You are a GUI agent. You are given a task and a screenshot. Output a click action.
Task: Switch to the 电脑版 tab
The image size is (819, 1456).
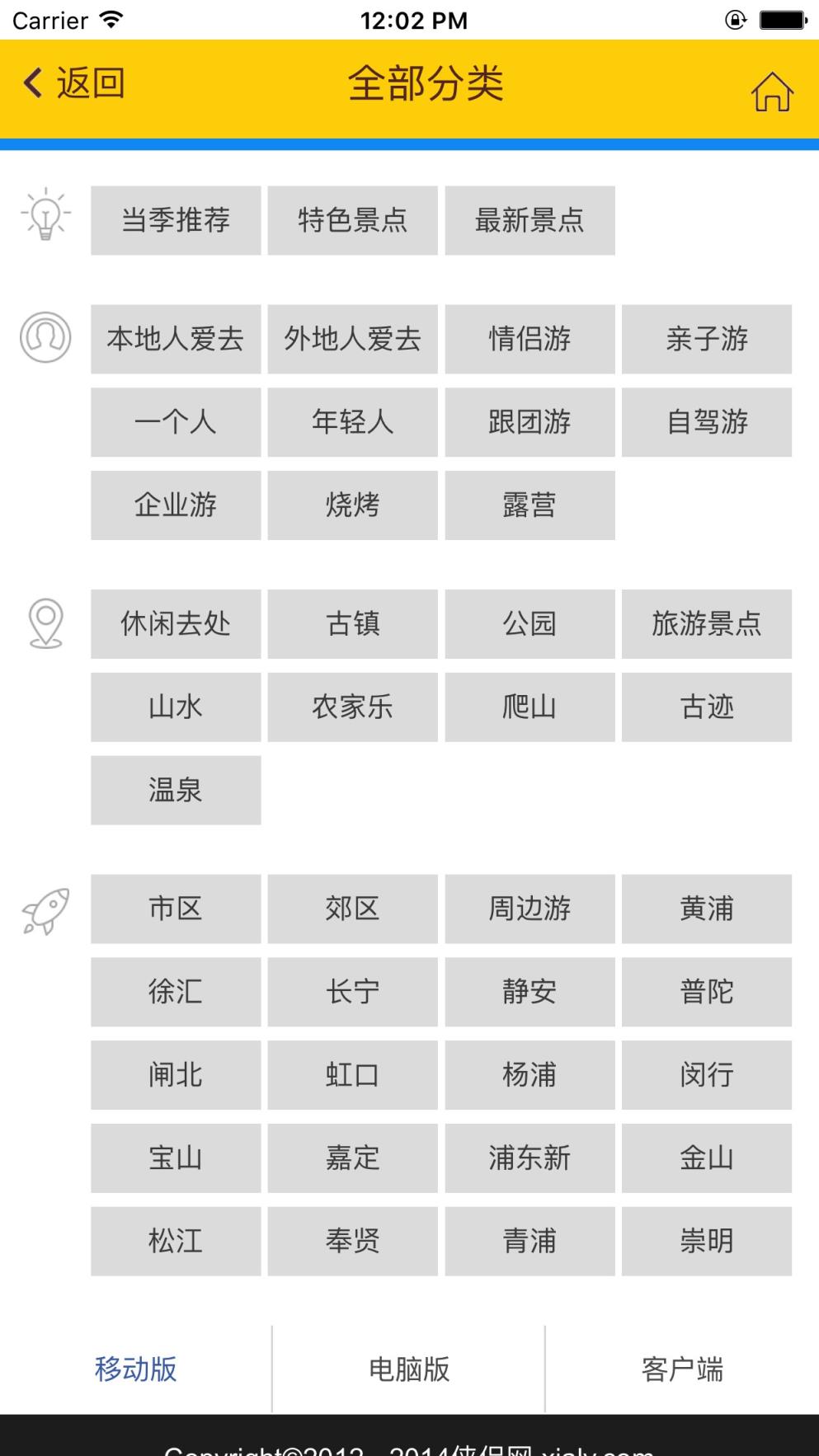[x=409, y=1368]
